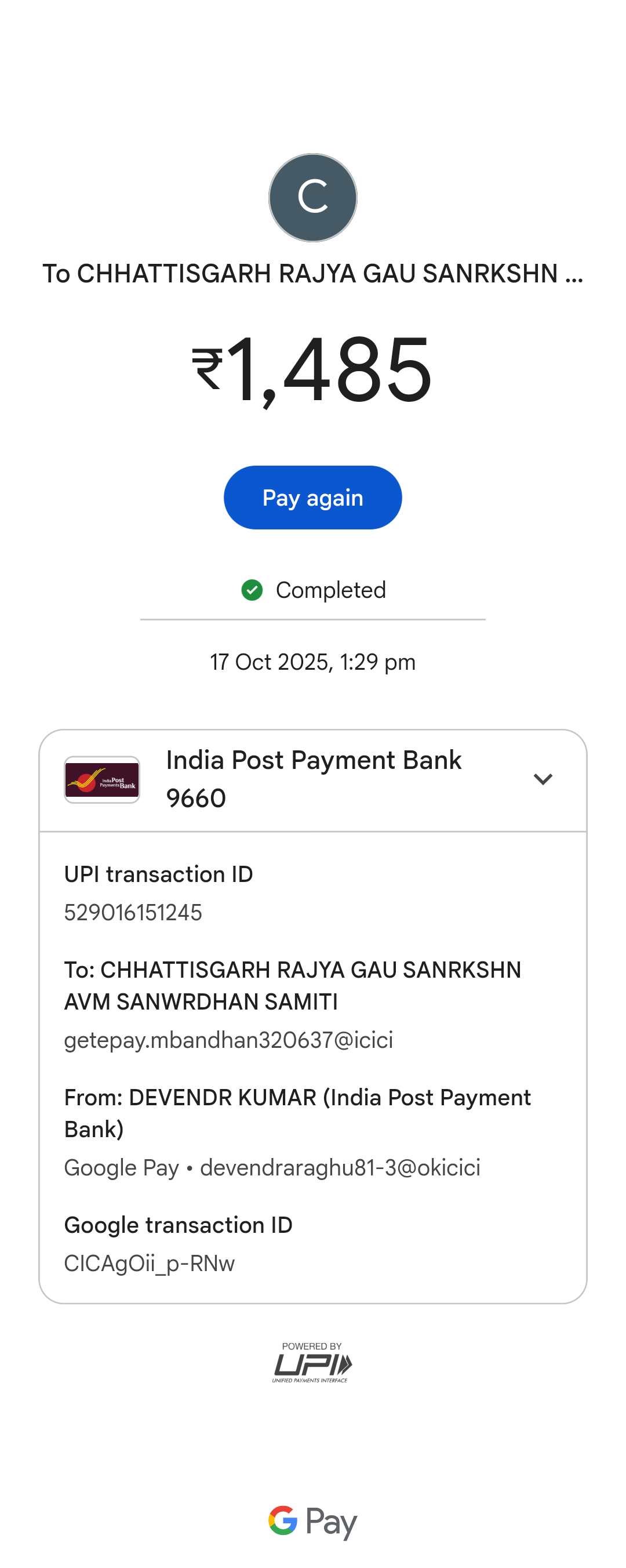
Task: Open the recipient's C avatar
Action: point(312,198)
